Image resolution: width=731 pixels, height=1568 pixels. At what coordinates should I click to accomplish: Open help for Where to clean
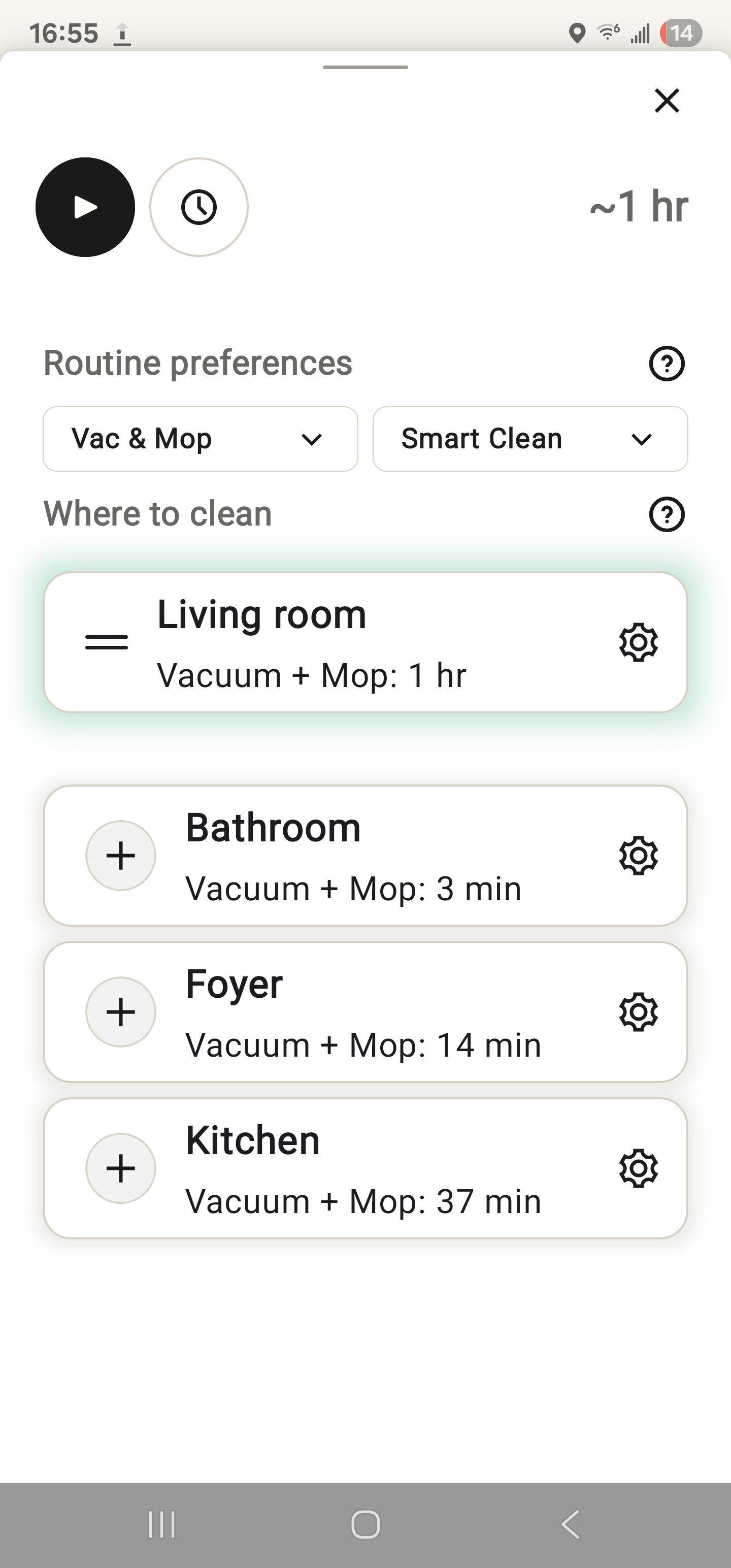point(667,514)
